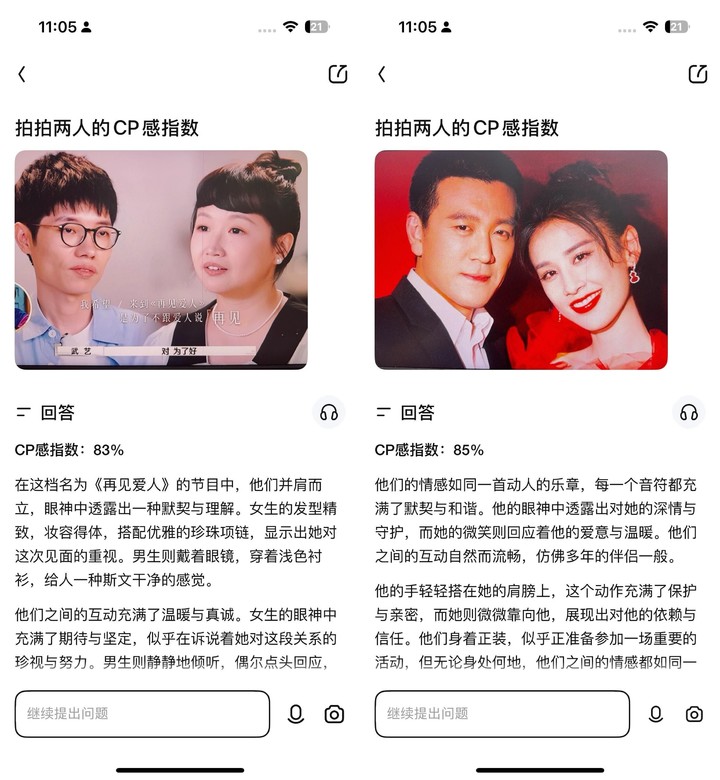Tap the question field under the 85% answer
Viewport: 720px width, 780px height.
(502, 714)
